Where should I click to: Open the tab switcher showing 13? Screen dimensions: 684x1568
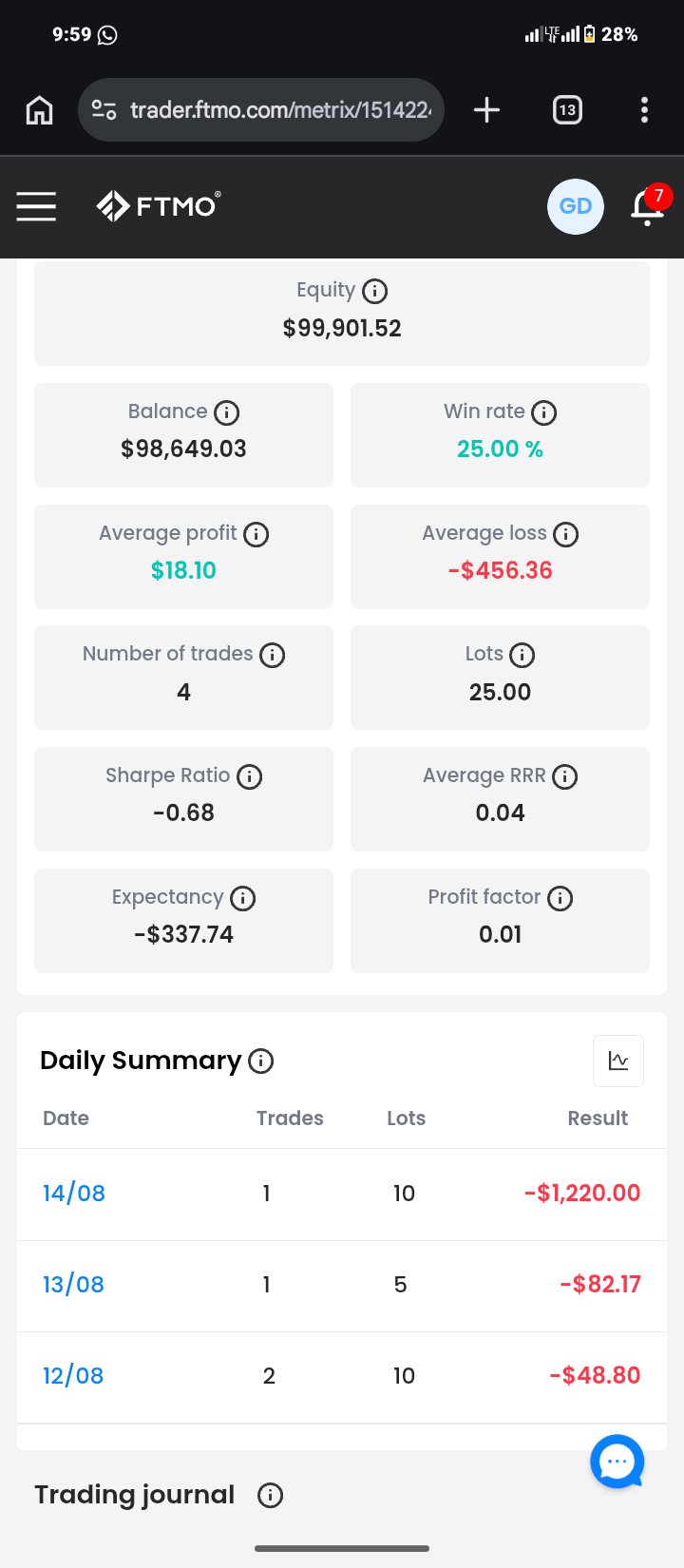tap(567, 110)
